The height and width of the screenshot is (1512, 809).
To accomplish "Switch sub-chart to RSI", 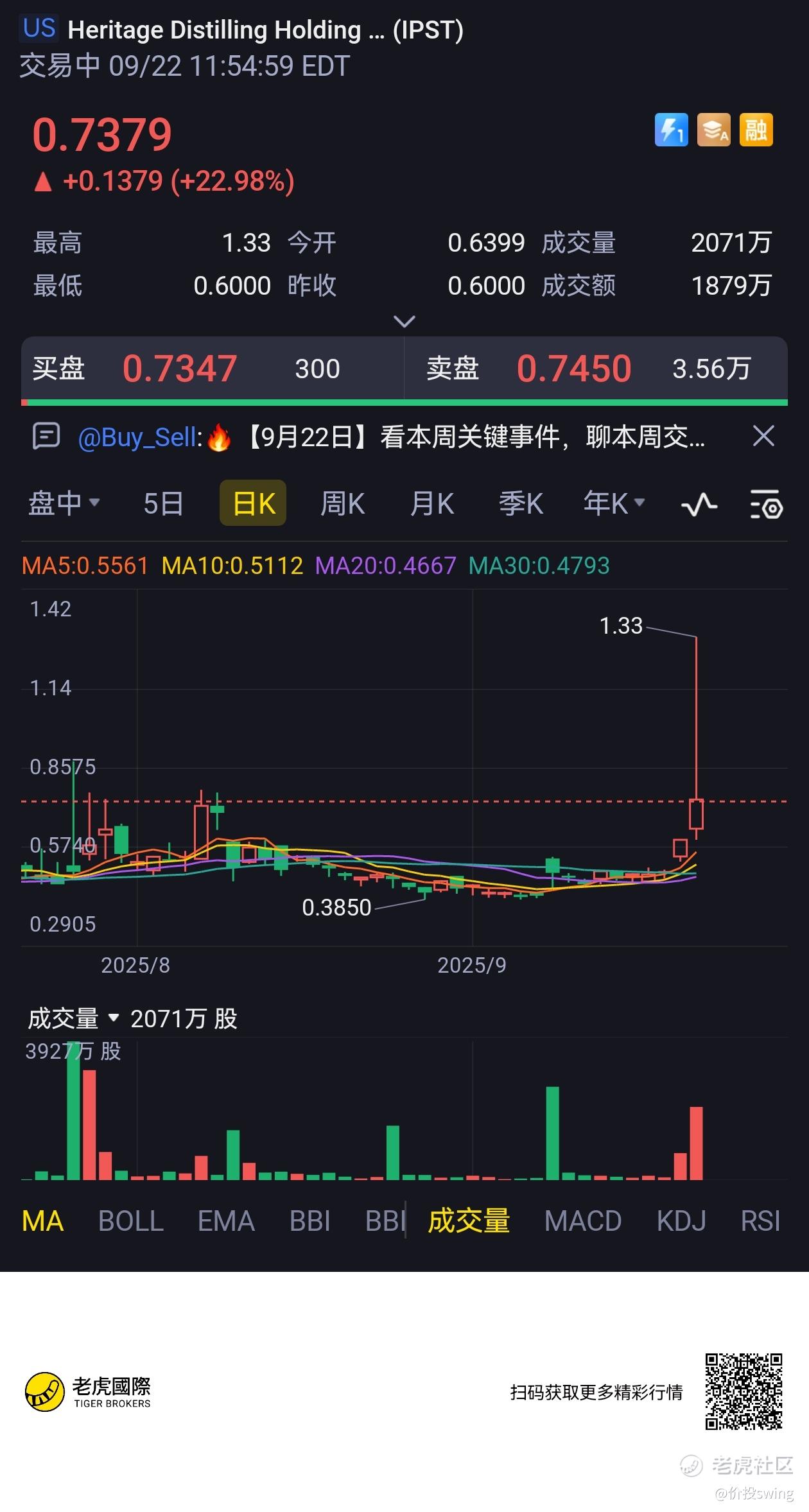I will 760,1221.
